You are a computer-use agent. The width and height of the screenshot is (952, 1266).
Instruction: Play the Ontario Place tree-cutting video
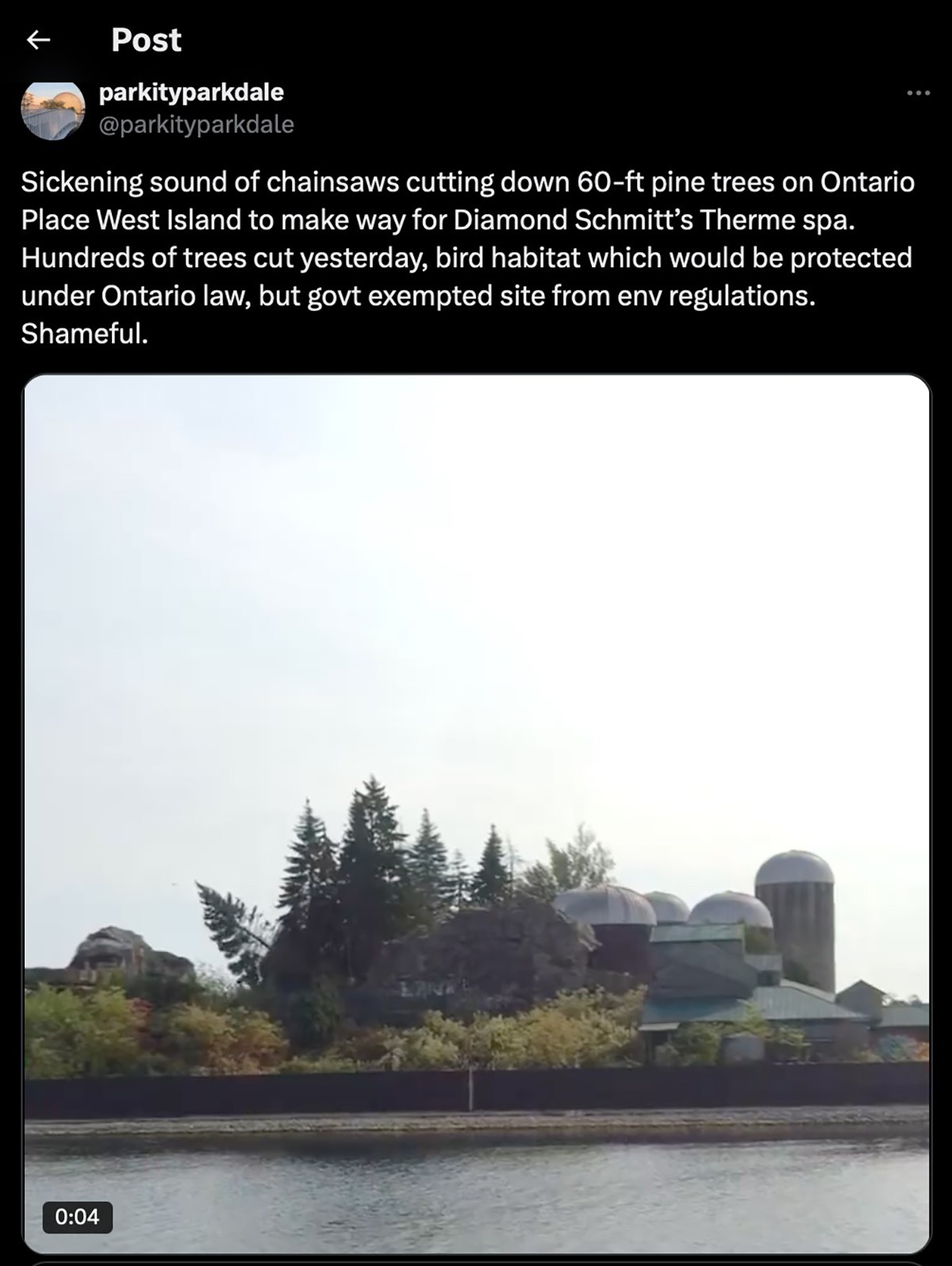tap(476, 813)
